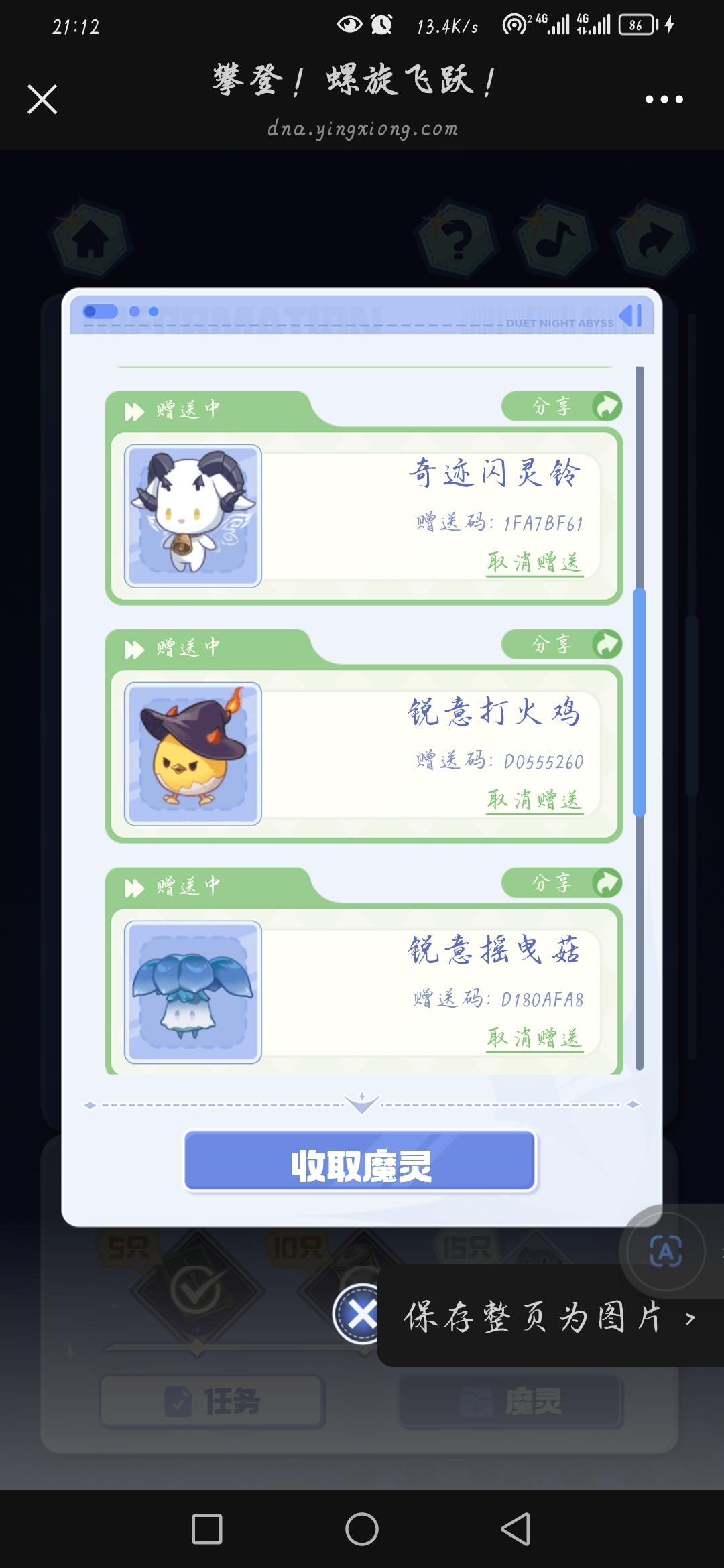
Task: Share the 奇迹闪灵铃 gift
Action: tap(562, 406)
